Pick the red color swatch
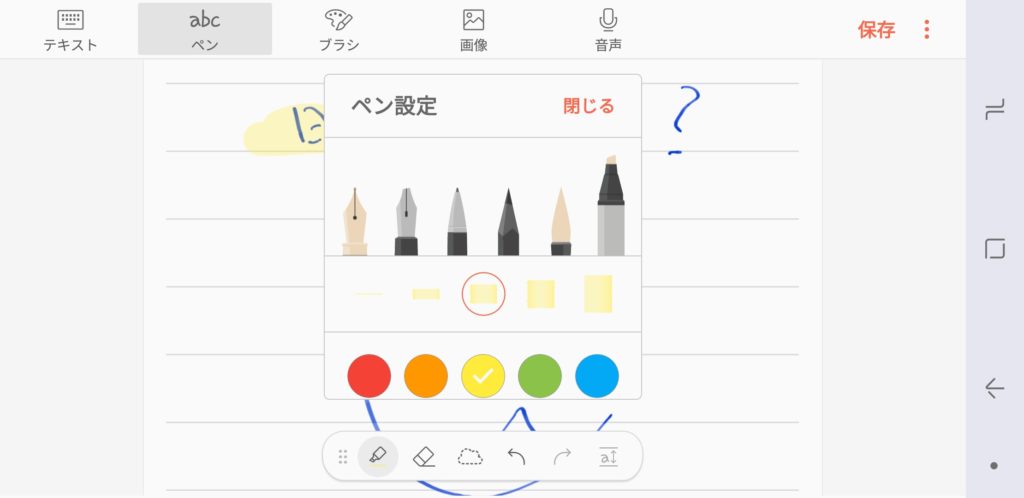 click(369, 375)
